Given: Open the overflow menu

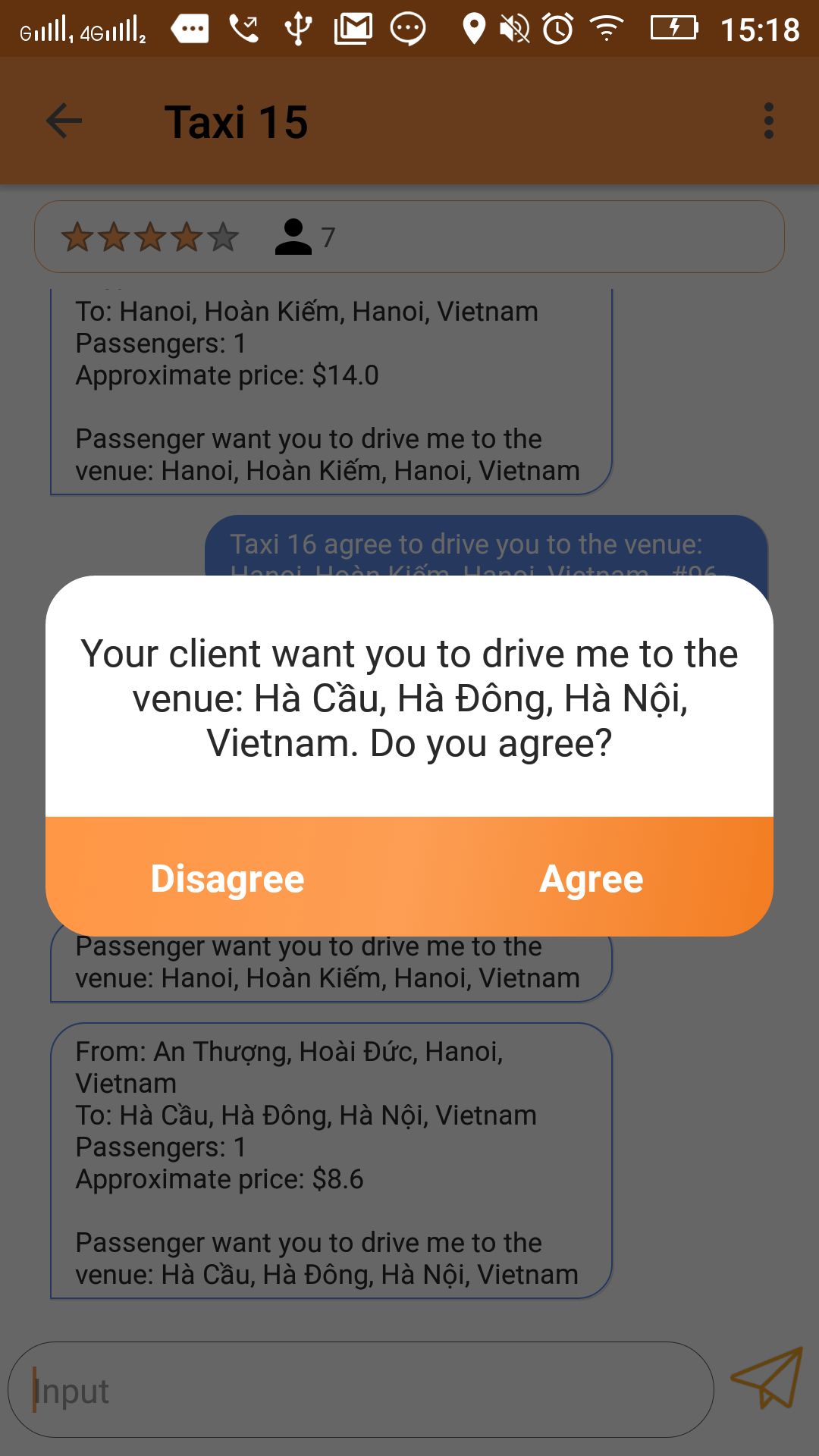Looking at the screenshot, I should click(768, 121).
